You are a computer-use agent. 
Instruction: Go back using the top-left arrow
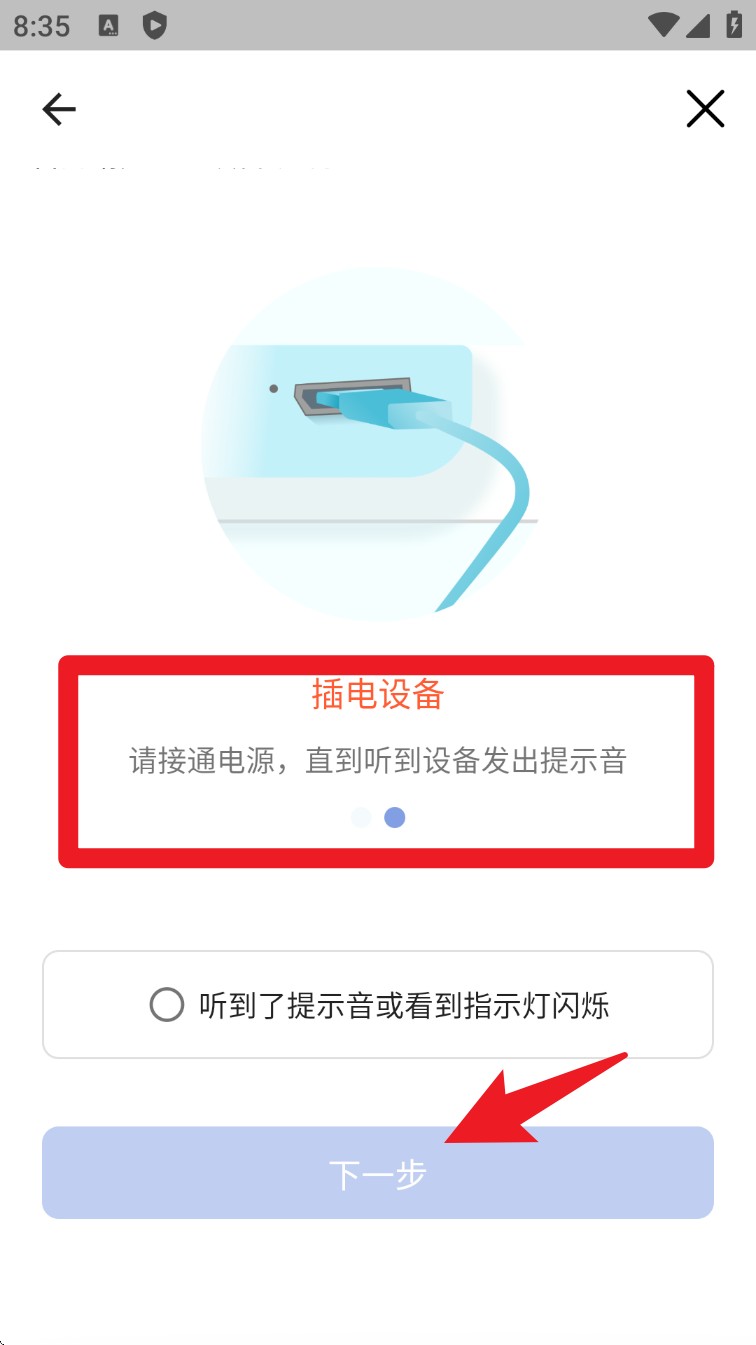point(59,109)
